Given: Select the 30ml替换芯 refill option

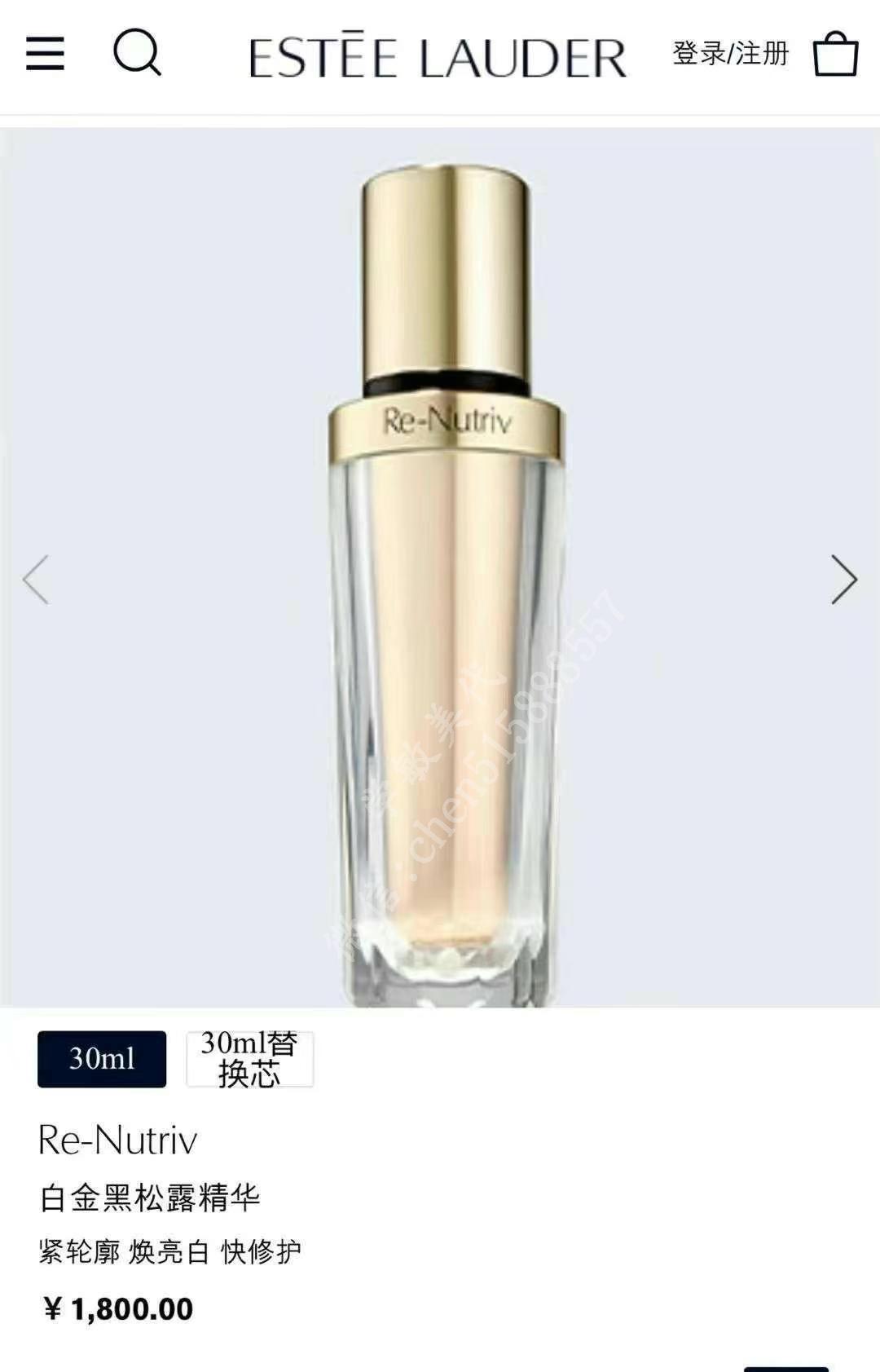Looking at the screenshot, I should point(249,1059).
